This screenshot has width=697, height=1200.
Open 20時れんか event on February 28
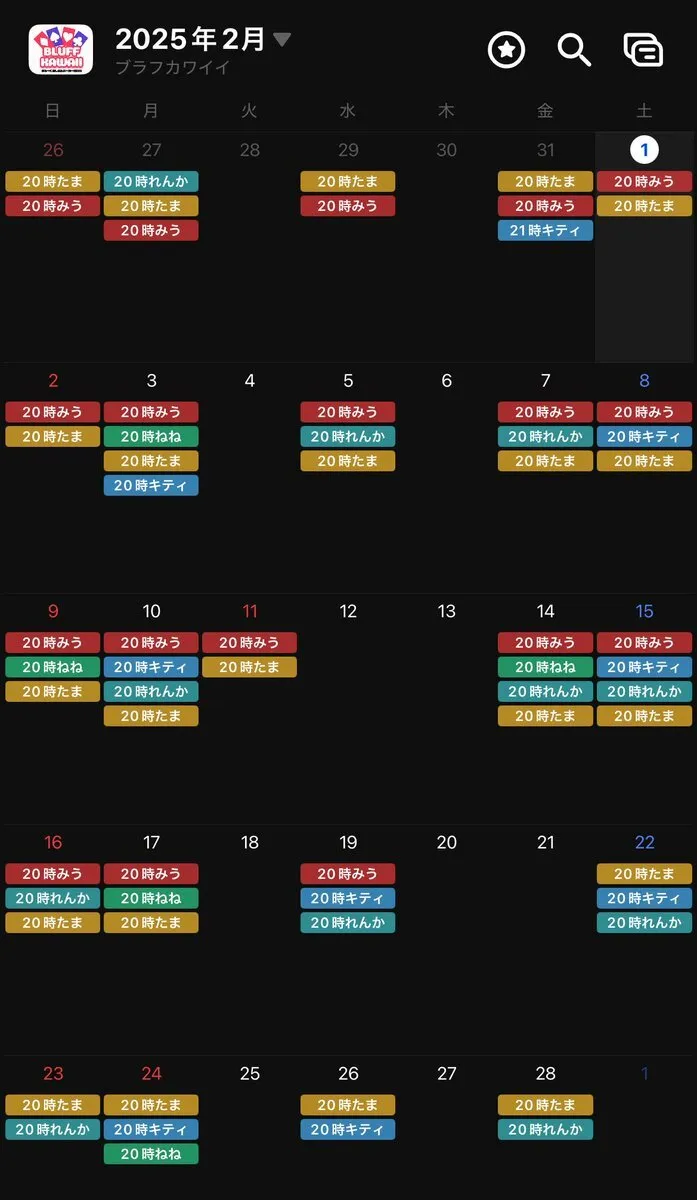[545, 1129]
